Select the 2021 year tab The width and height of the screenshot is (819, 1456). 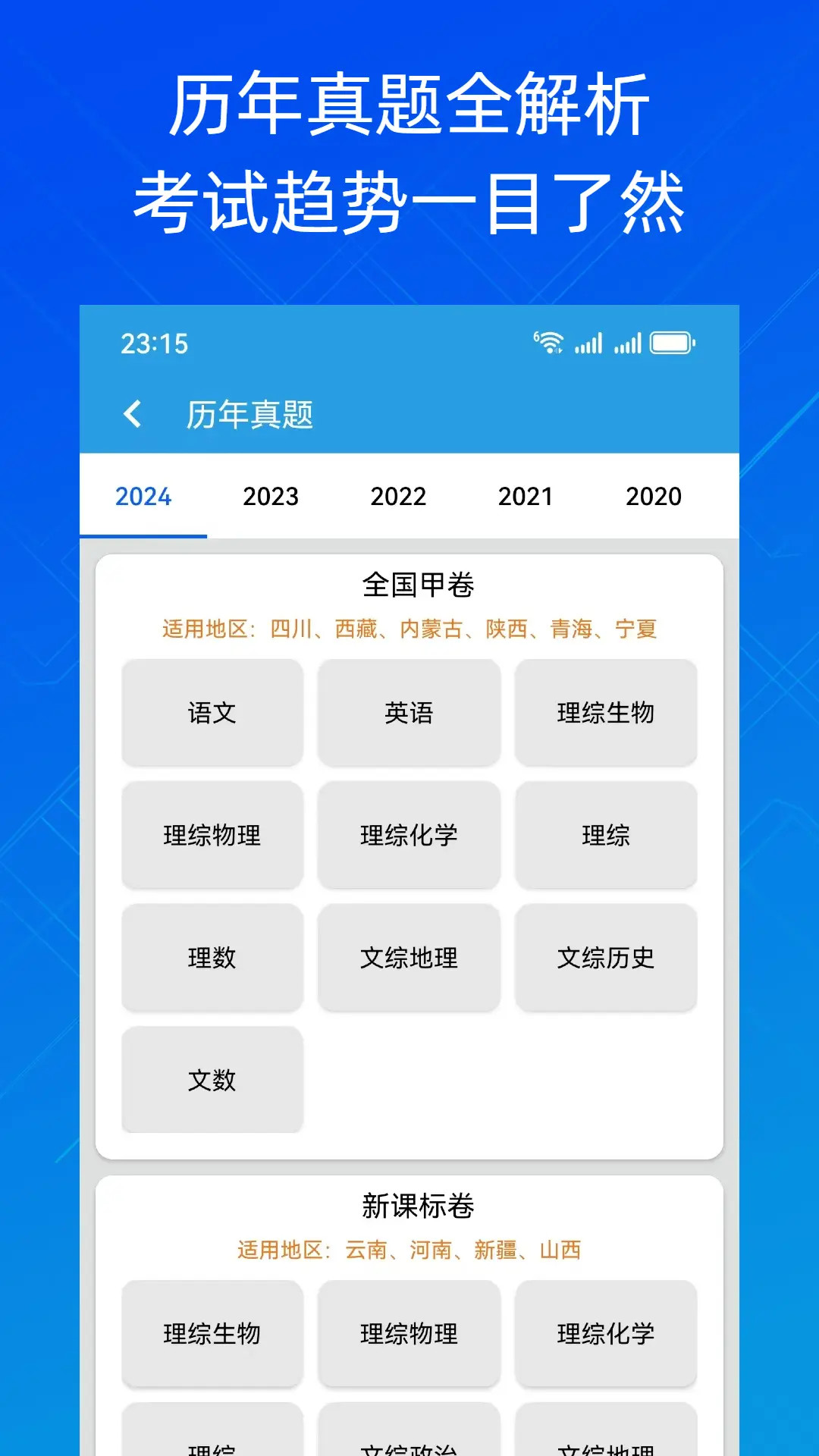click(527, 496)
